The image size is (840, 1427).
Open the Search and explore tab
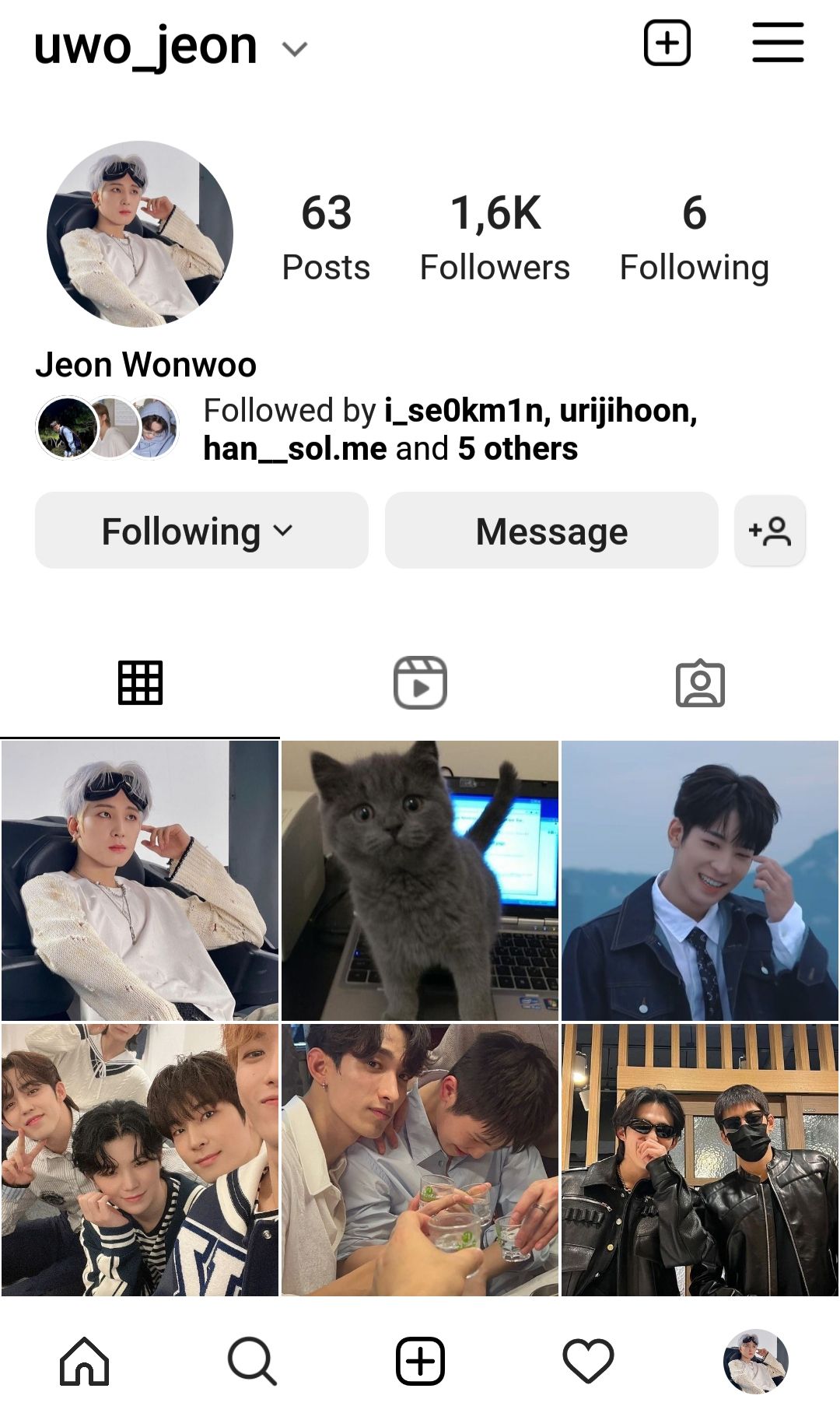click(252, 1362)
